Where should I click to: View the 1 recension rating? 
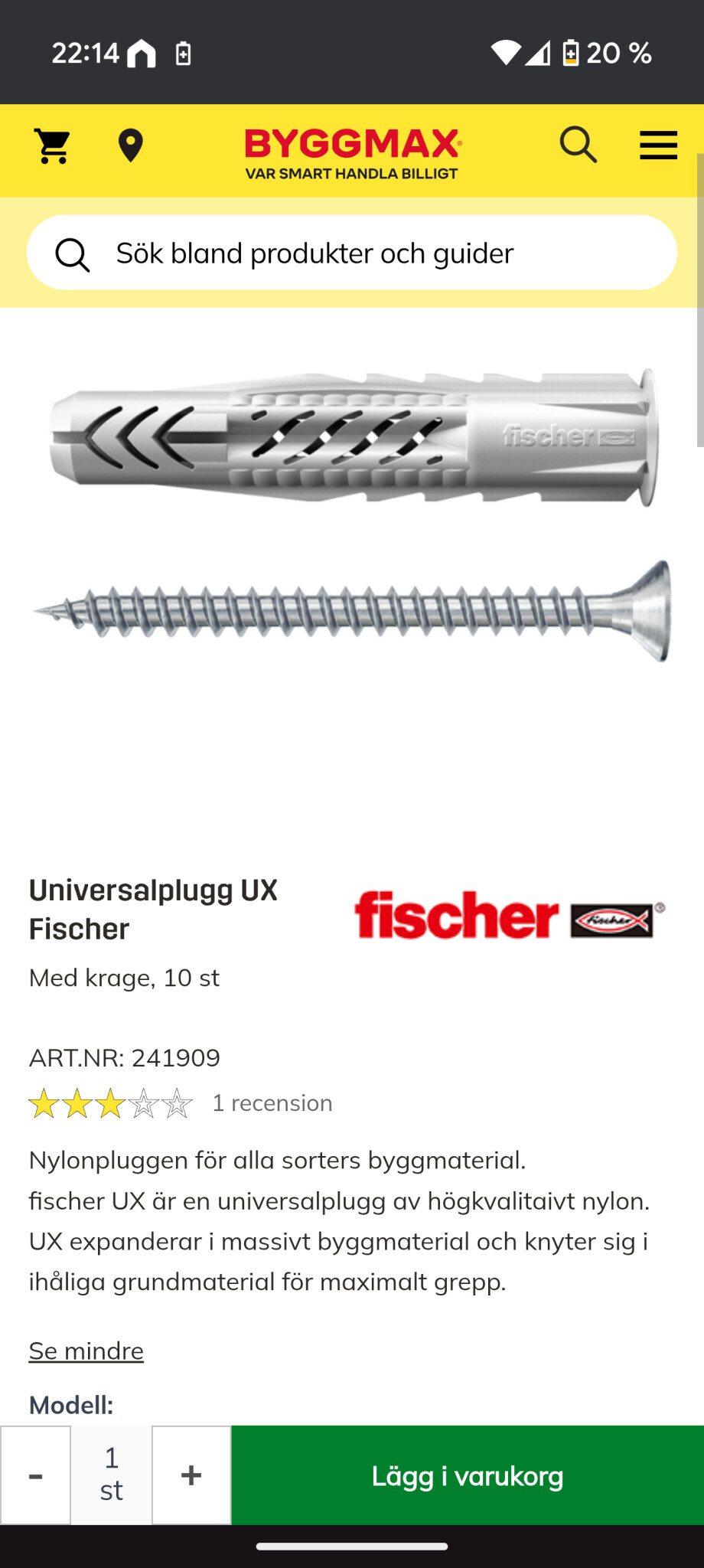click(x=272, y=1103)
